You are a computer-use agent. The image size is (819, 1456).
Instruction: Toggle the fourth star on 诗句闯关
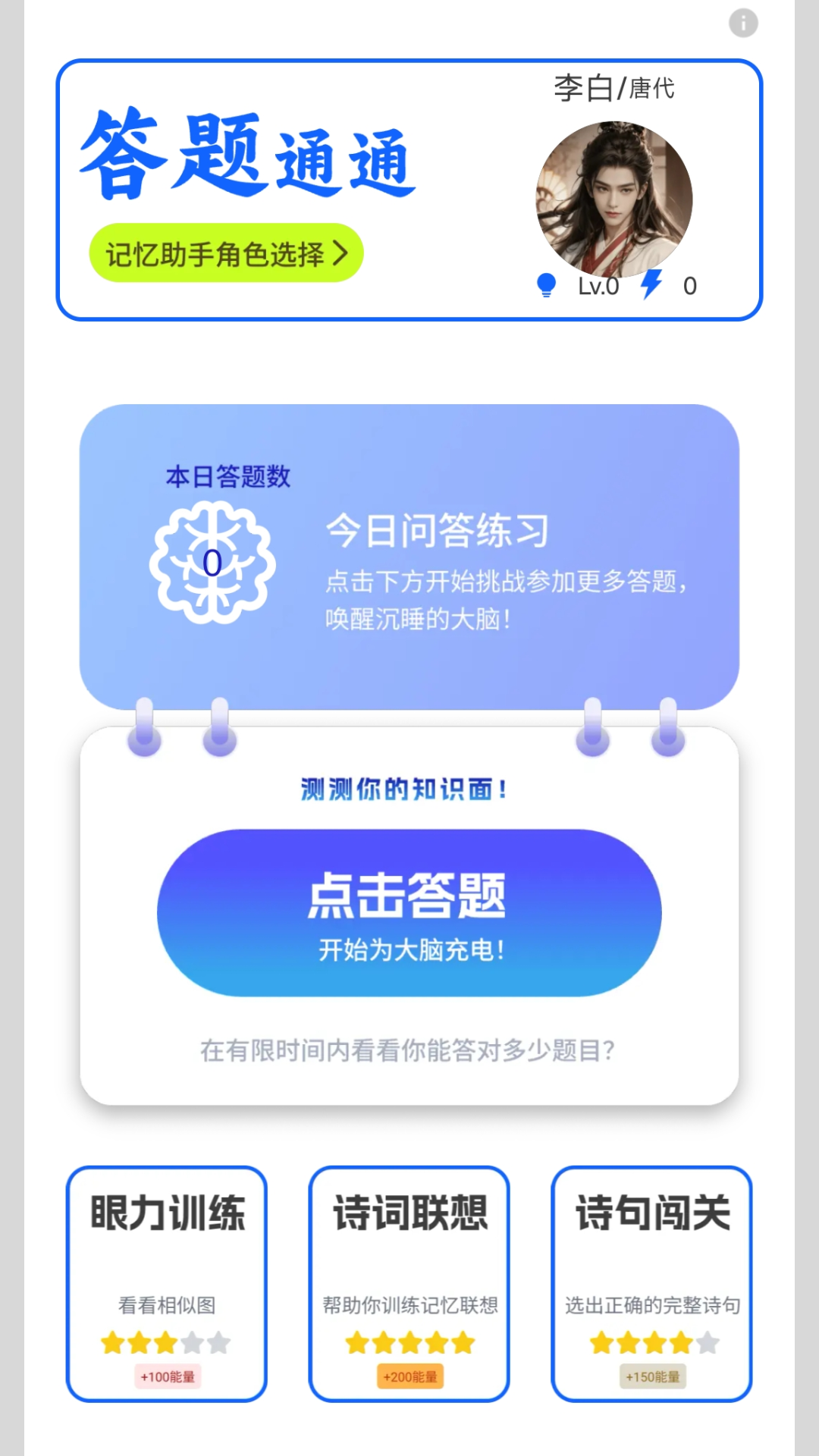[x=678, y=1341]
